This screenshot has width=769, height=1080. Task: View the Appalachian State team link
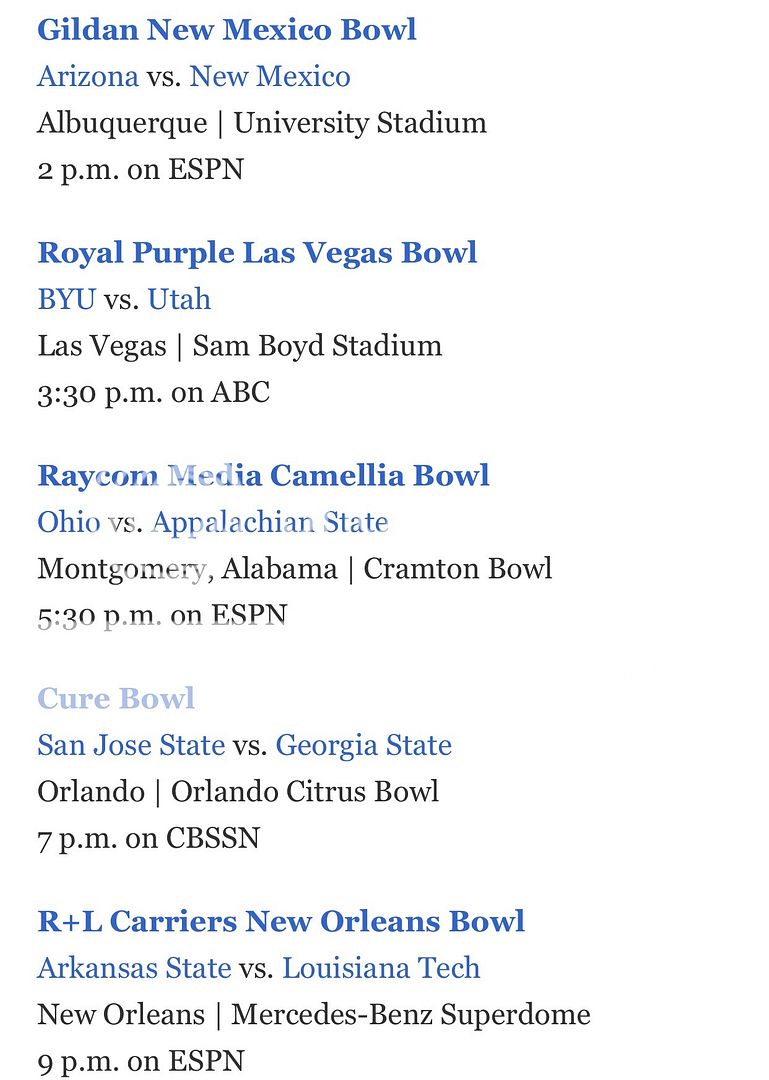pos(270,522)
